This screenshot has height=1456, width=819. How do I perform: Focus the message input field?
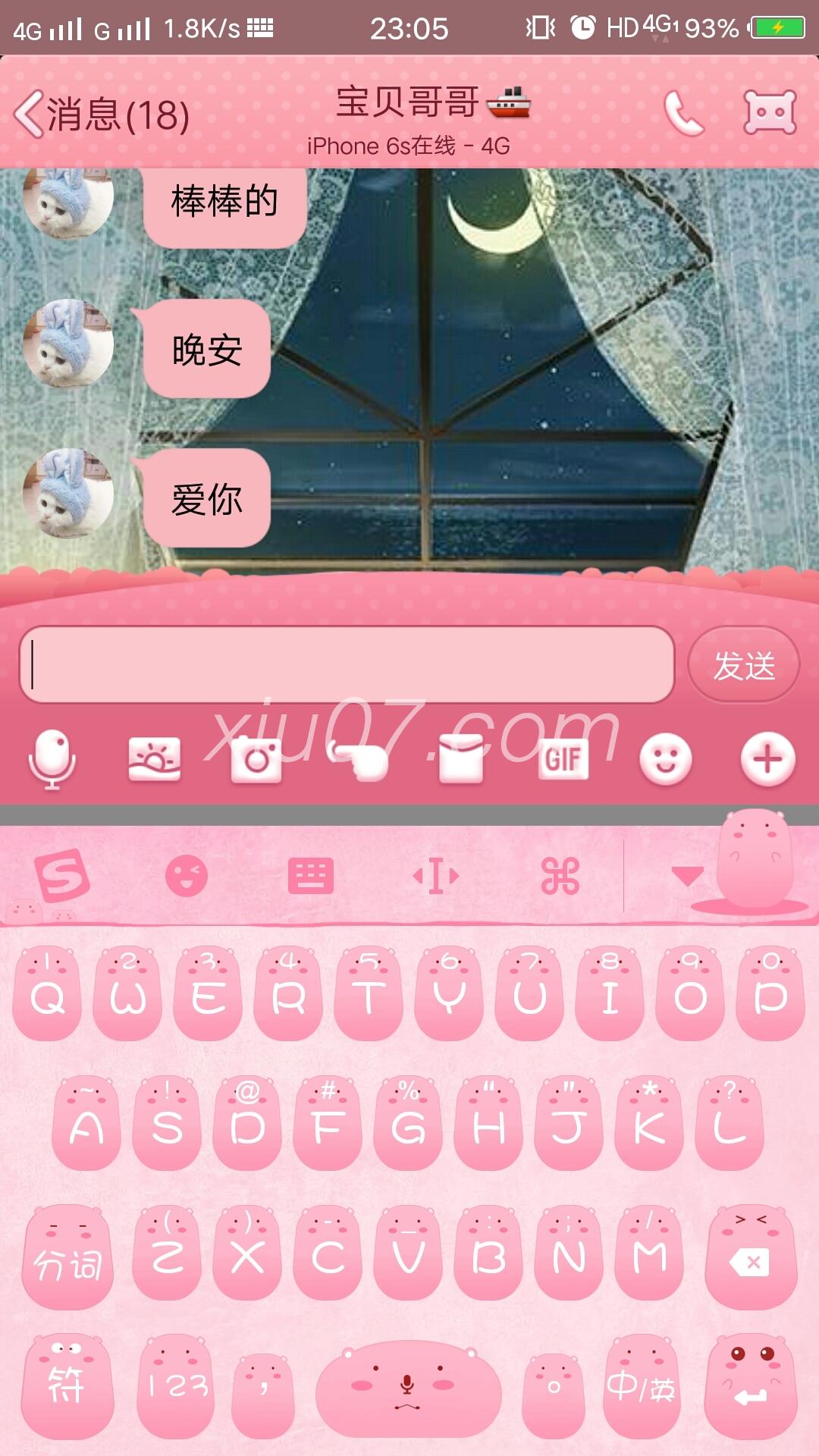click(347, 664)
